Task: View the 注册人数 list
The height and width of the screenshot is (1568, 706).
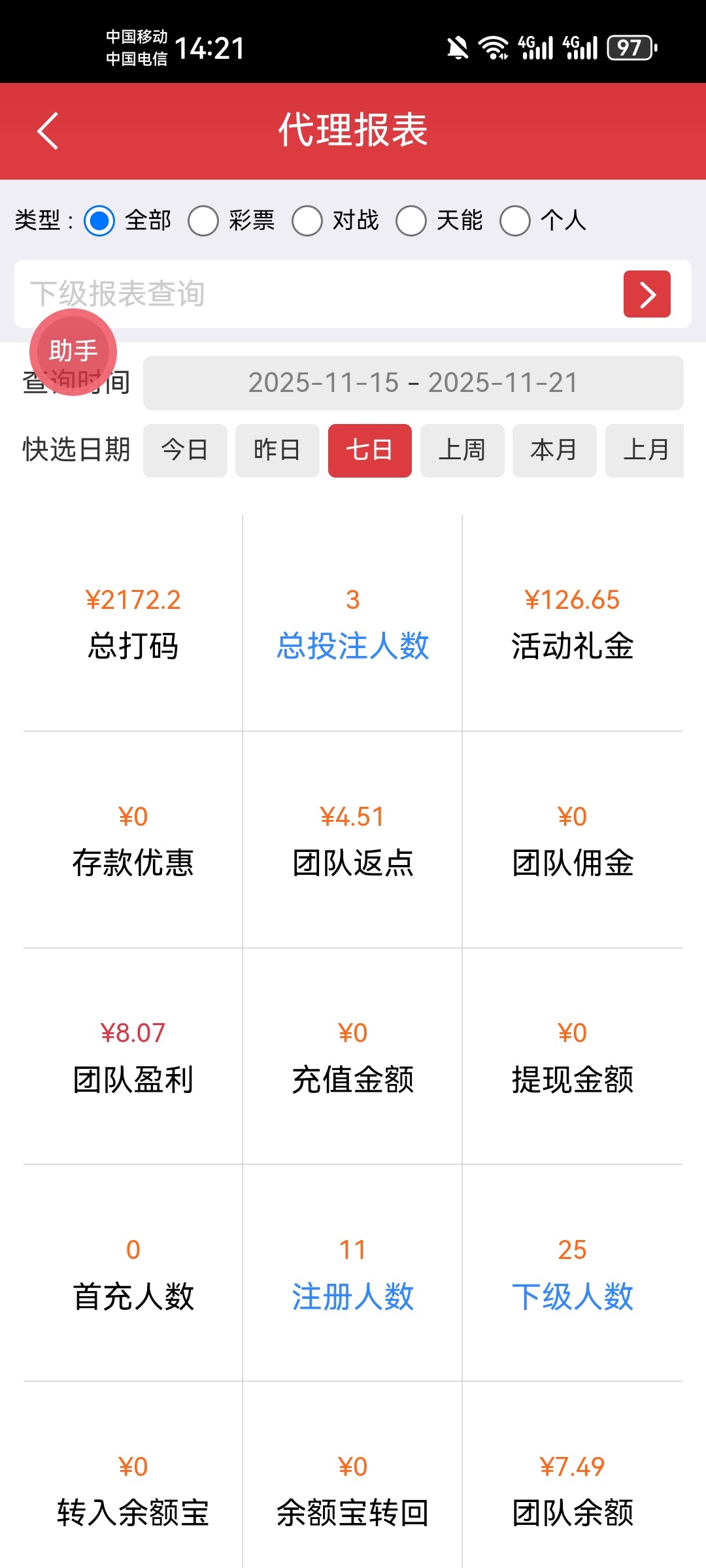Action: [x=352, y=1296]
